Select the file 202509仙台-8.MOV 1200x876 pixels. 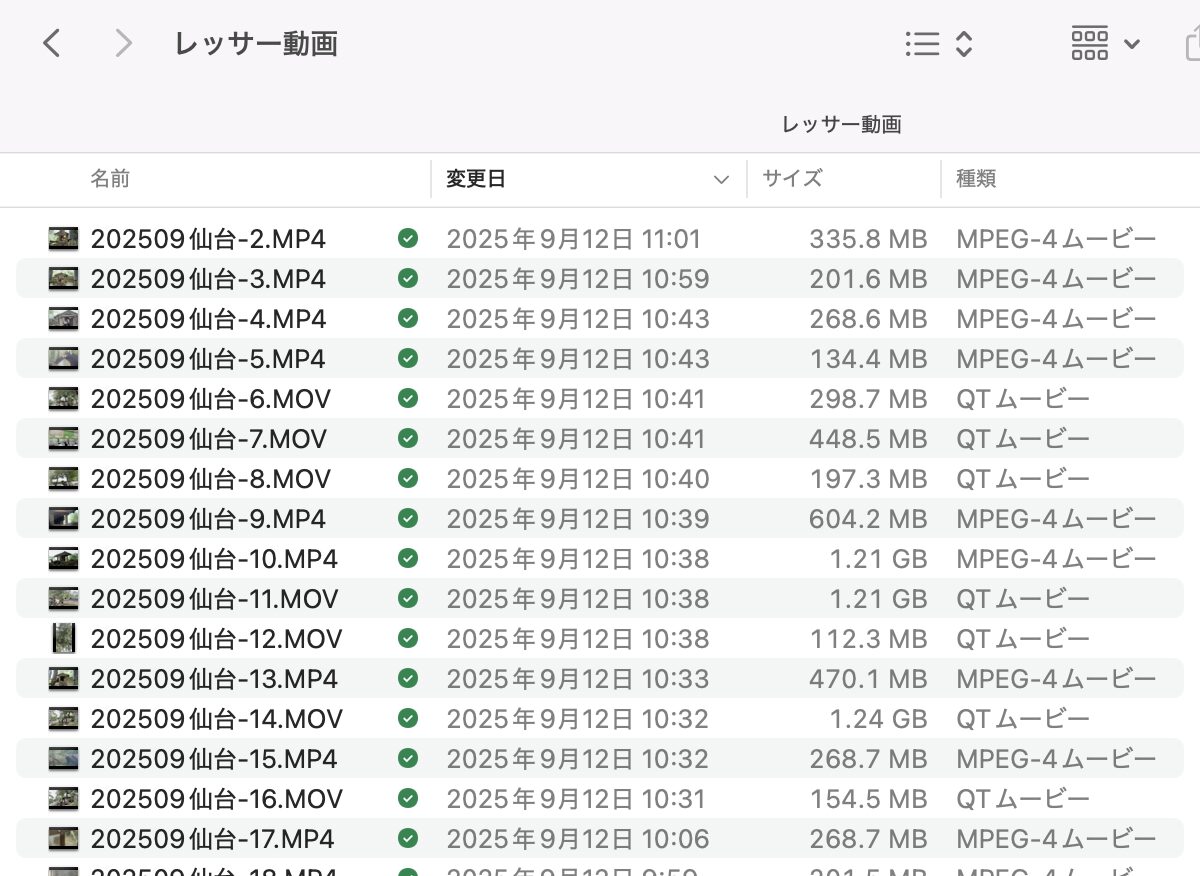click(210, 479)
